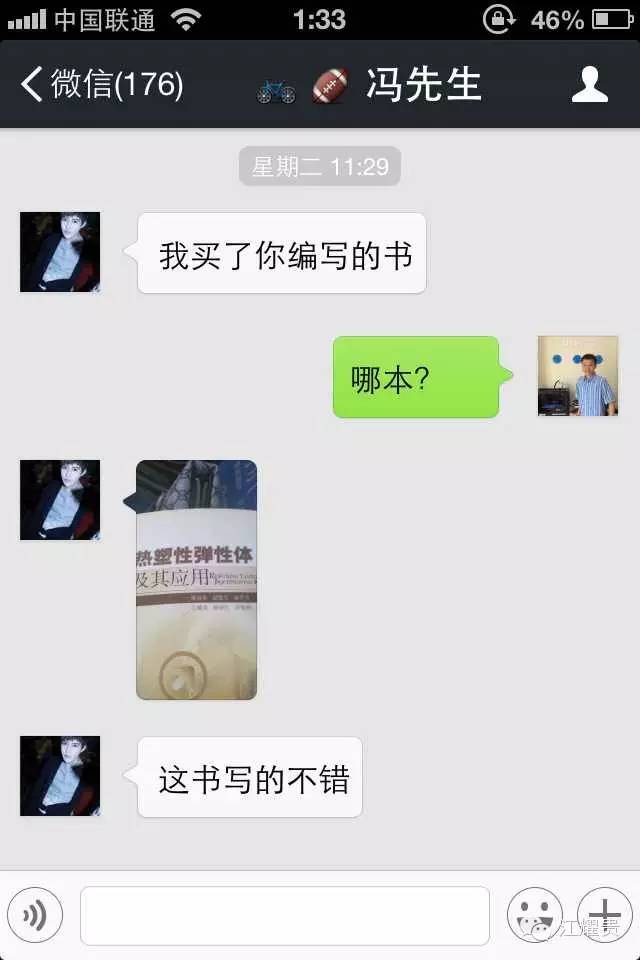Tap the message text field
640x960 pixels.
pos(285,915)
